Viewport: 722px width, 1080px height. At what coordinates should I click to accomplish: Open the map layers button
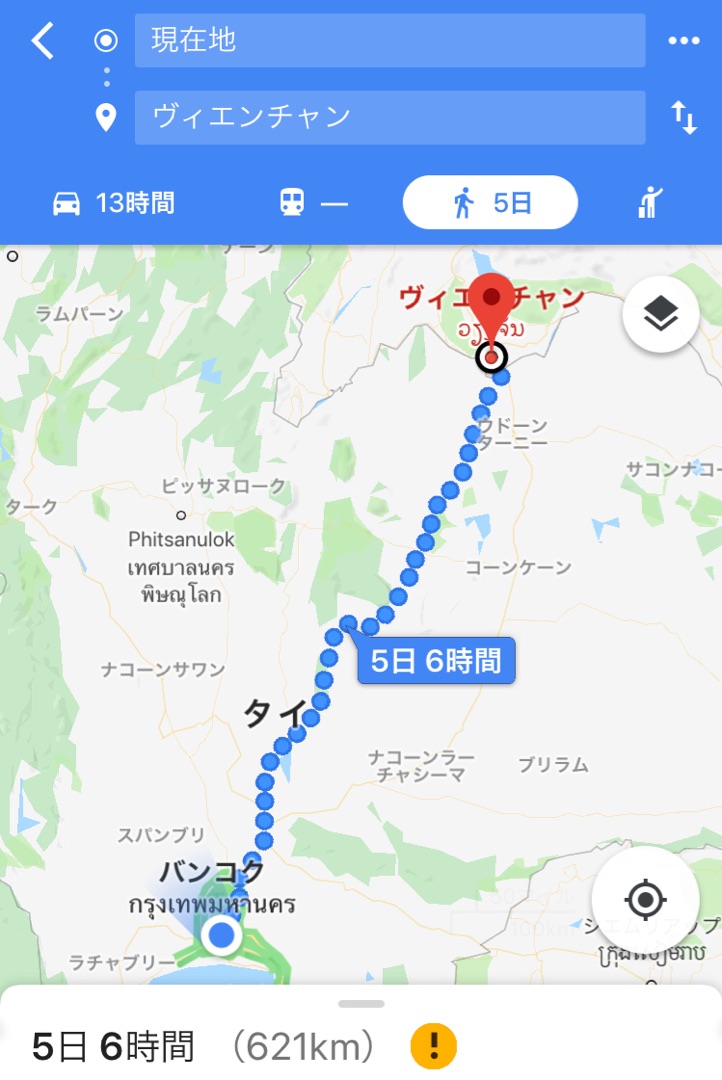(660, 315)
